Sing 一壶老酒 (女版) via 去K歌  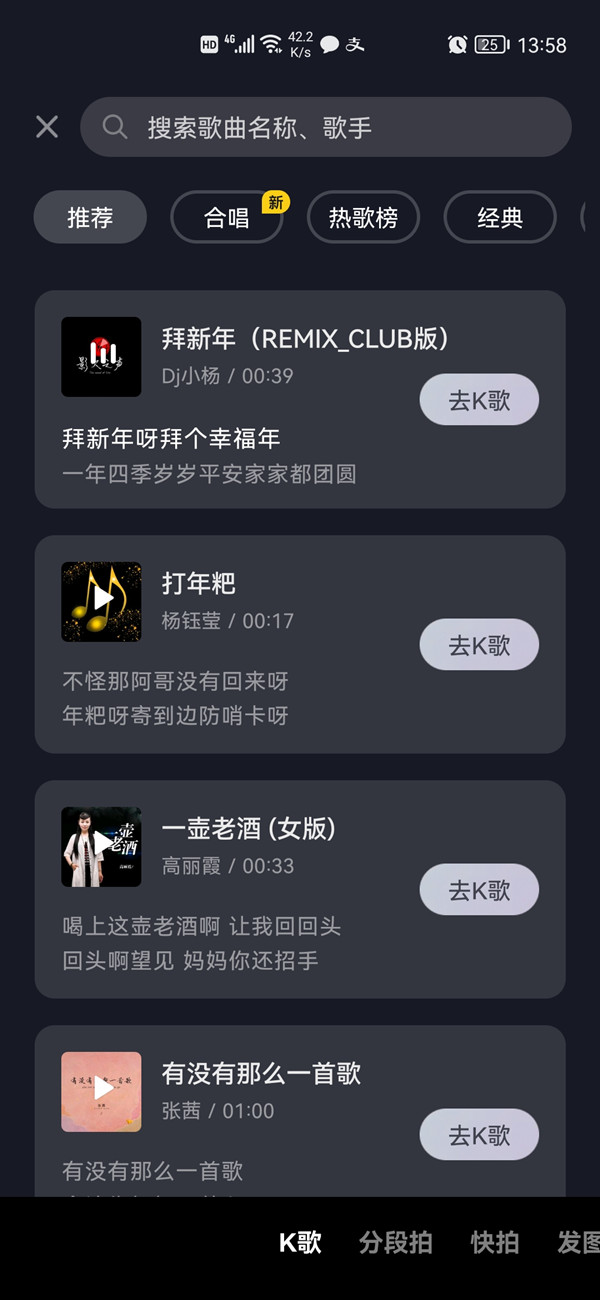point(479,890)
